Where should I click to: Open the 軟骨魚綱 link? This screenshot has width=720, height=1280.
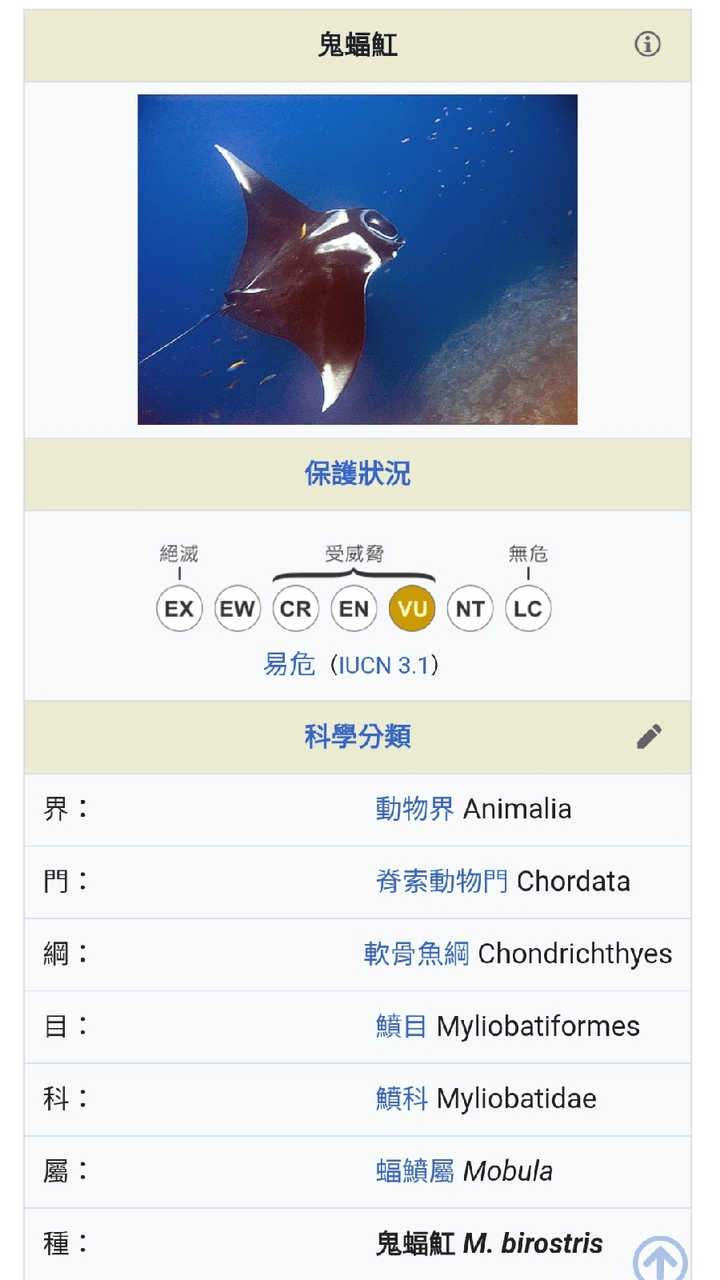point(416,954)
